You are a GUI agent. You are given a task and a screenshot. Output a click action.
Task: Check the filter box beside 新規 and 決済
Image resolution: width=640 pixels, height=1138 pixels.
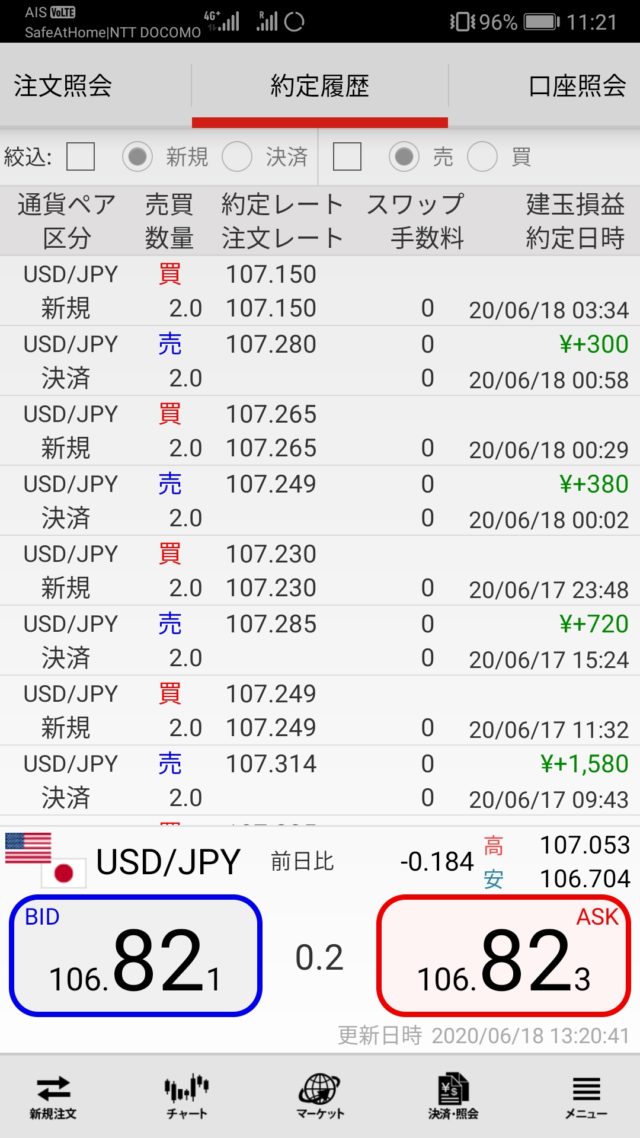click(x=81, y=157)
